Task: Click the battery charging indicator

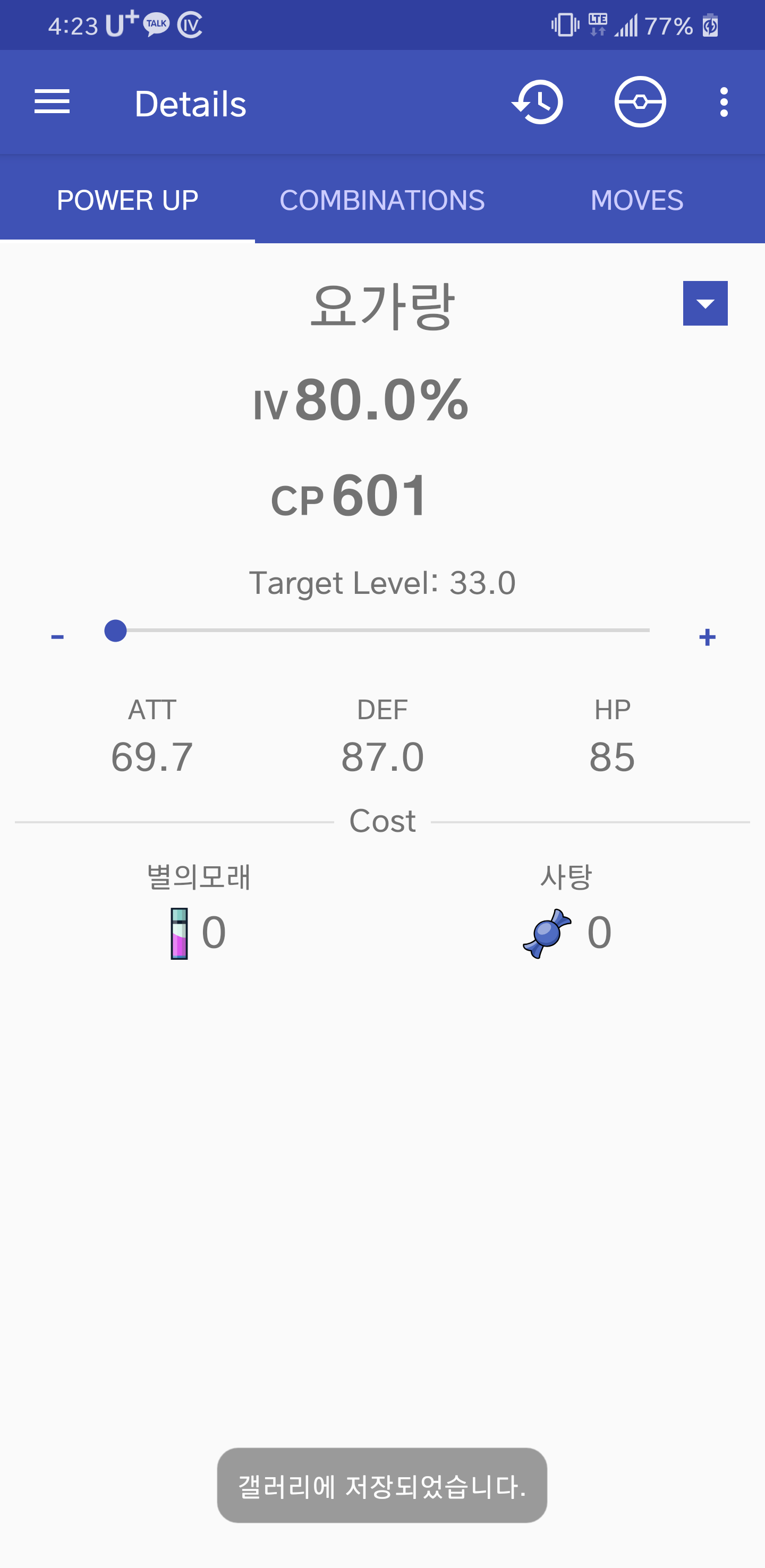Action: click(711, 24)
